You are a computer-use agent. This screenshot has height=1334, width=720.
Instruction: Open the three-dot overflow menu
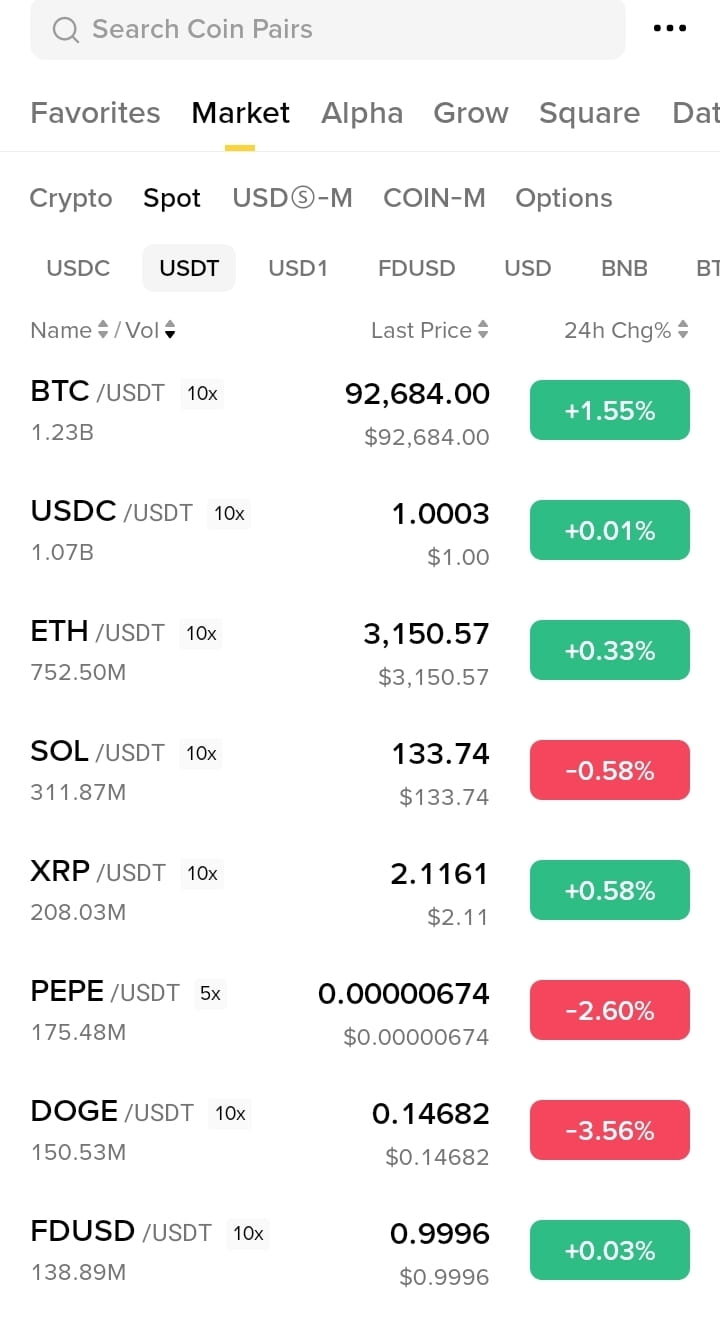point(669,29)
